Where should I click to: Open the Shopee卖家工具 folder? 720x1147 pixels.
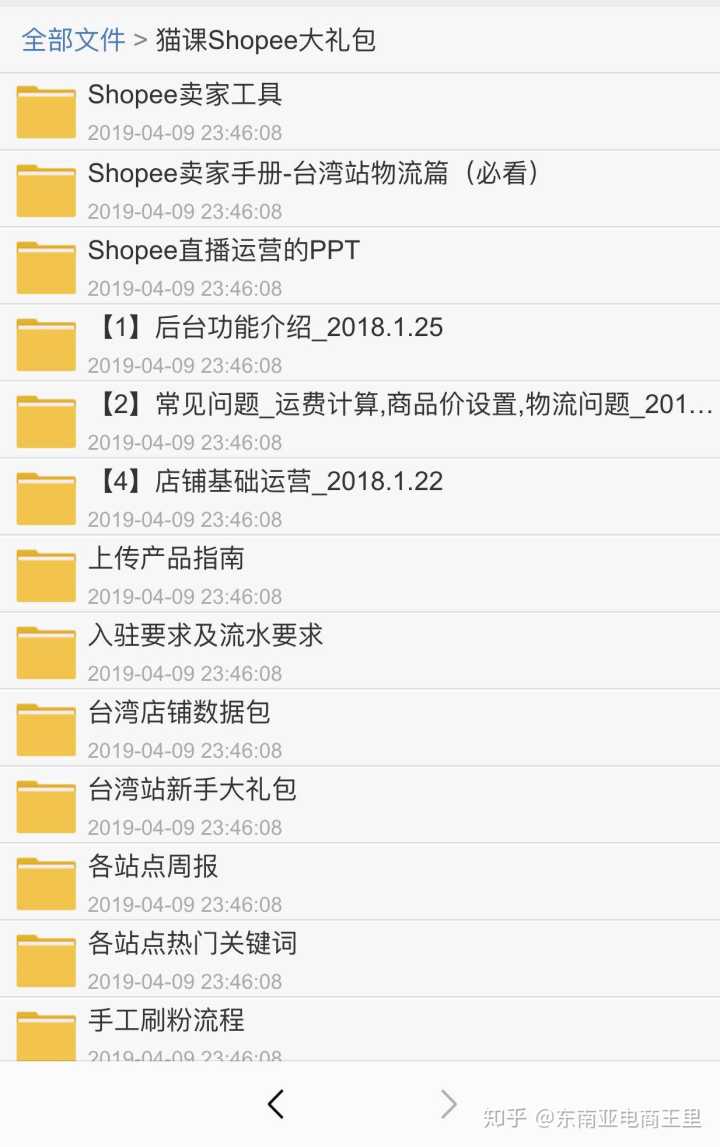[185, 96]
